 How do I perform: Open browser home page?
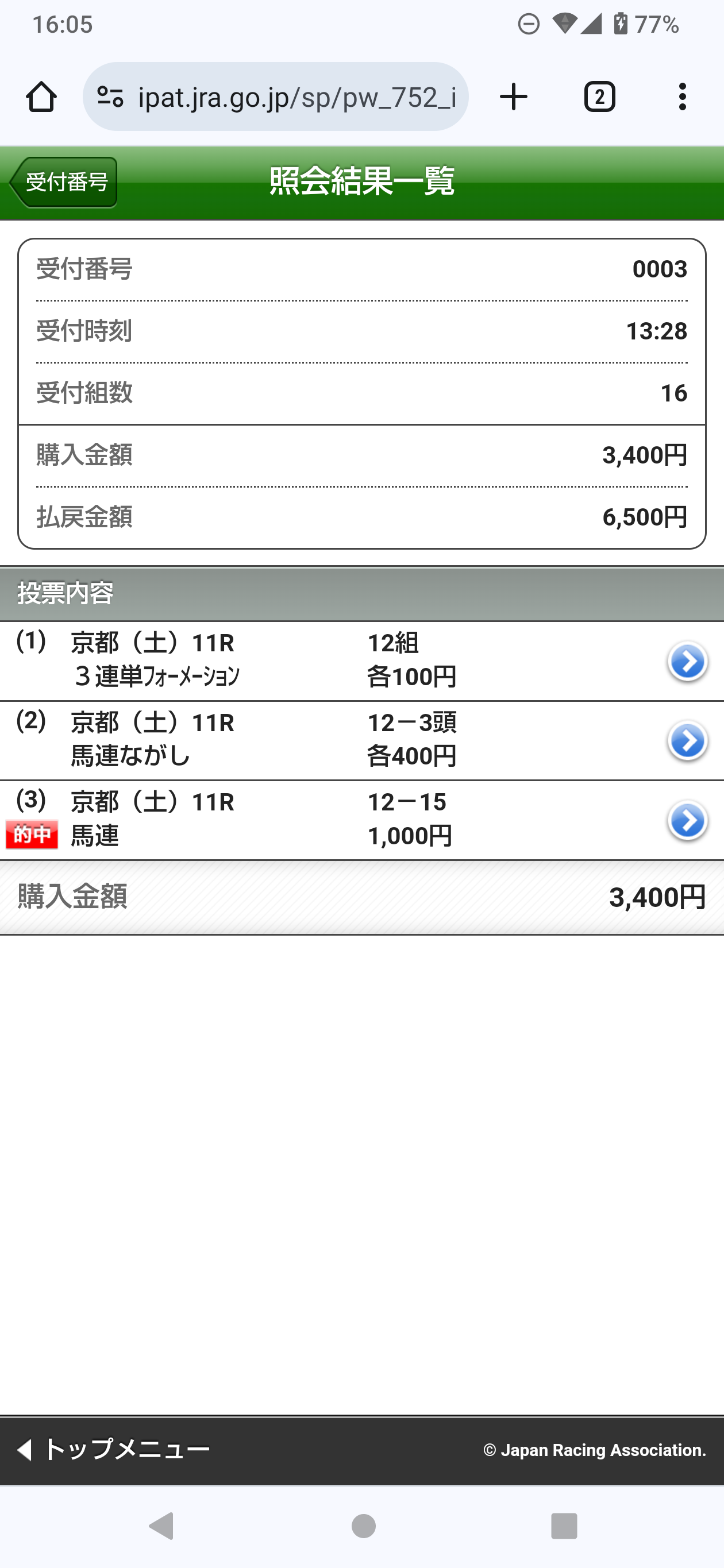pyautogui.click(x=41, y=97)
